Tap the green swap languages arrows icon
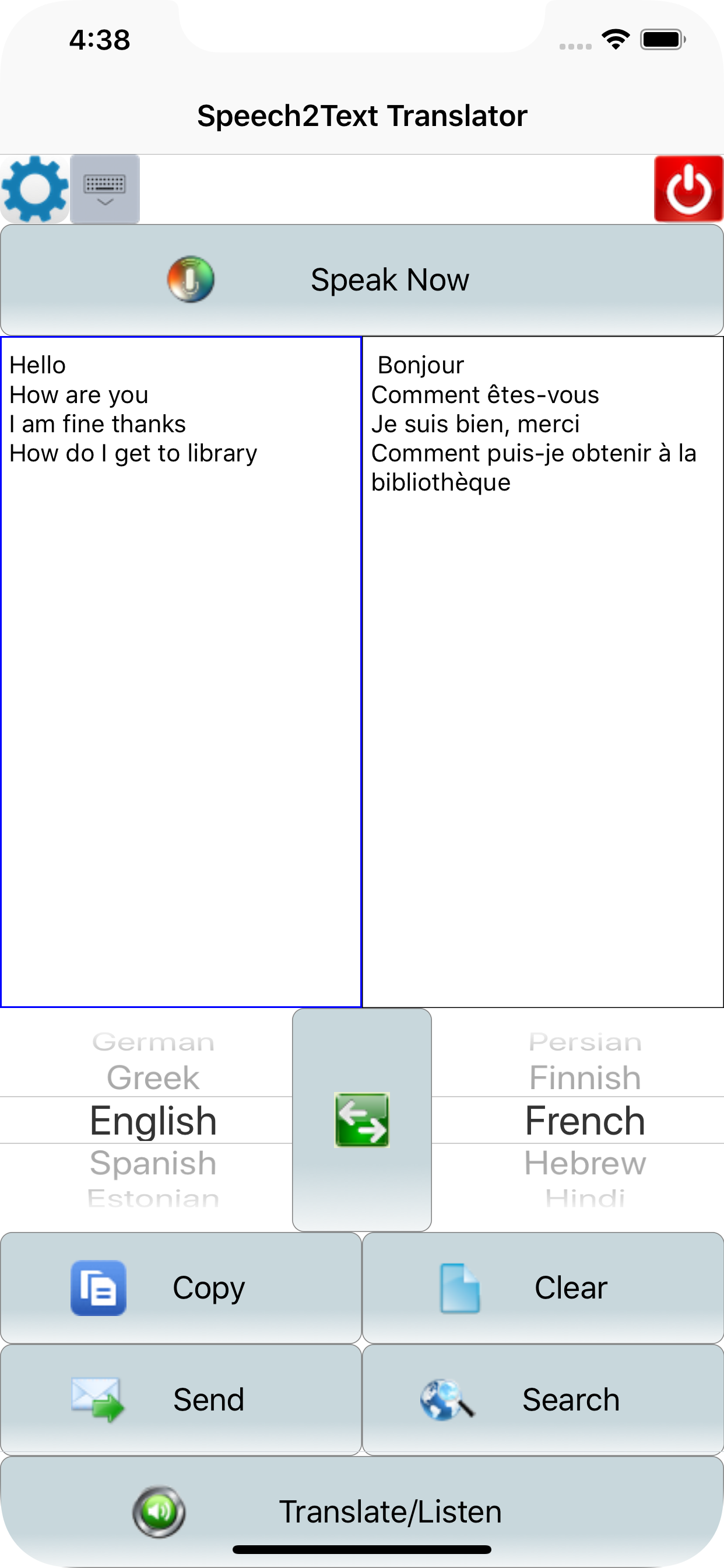This screenshot has width=724, height=1568. click(x=361, y=1120)
